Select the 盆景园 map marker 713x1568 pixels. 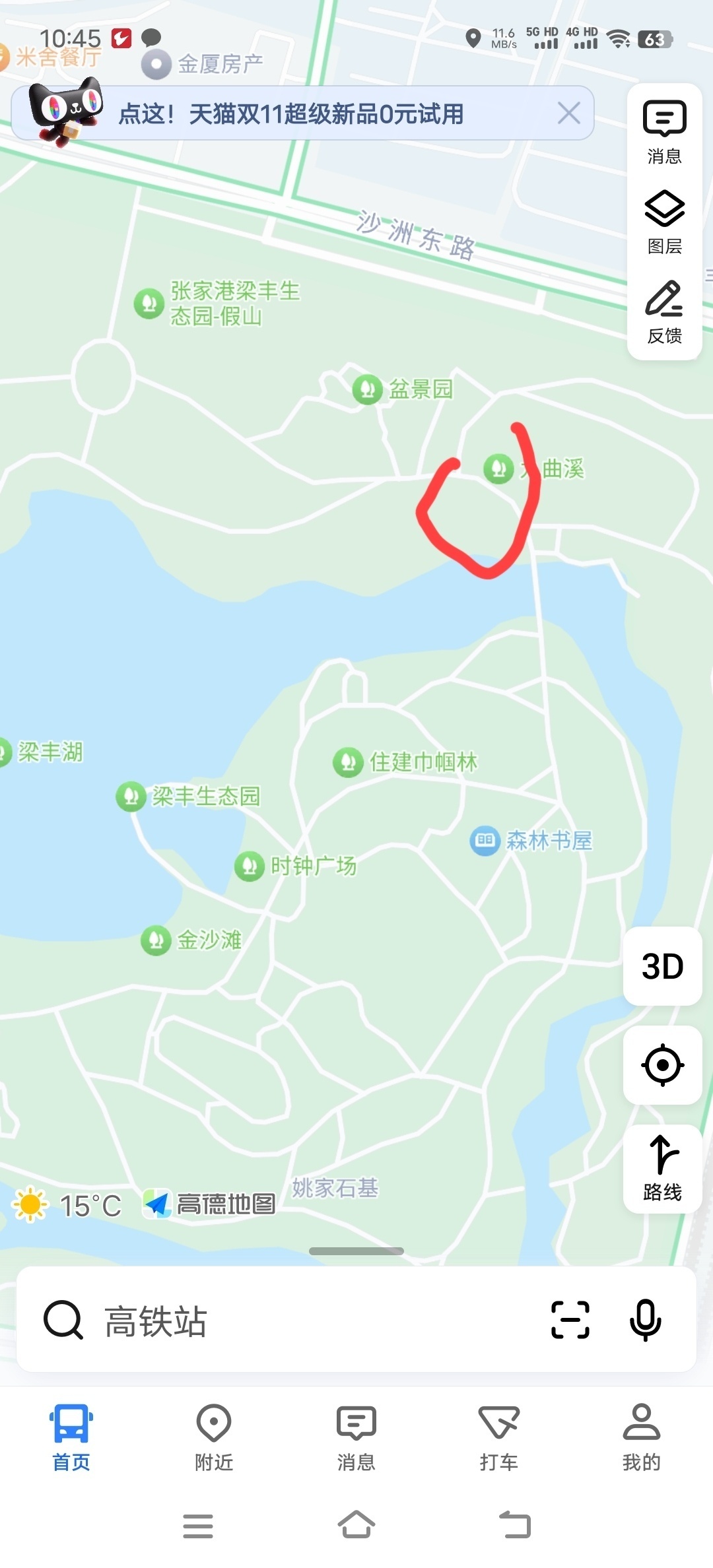tap(403, 389)
